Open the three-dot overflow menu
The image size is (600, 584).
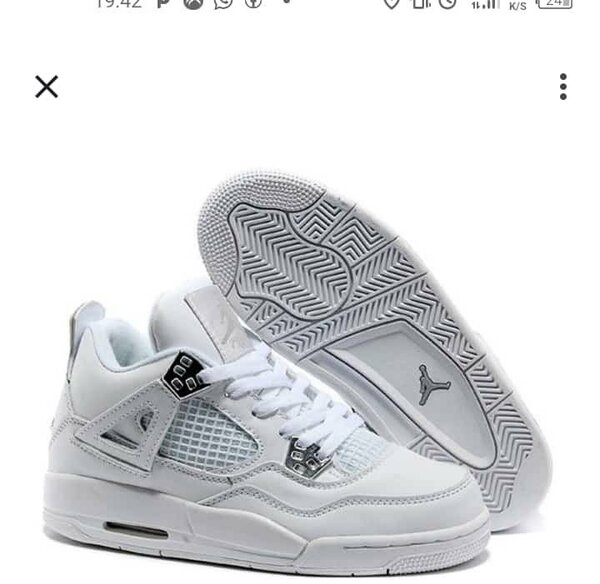(x=563, y=87)
